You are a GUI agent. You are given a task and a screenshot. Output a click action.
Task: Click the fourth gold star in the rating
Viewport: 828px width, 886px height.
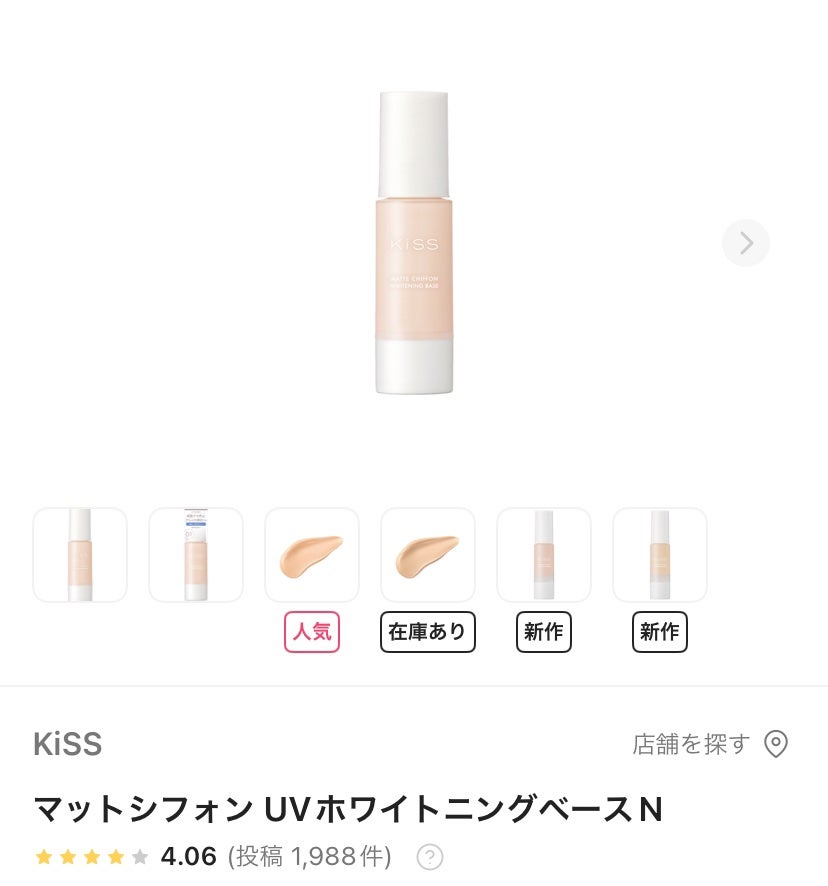coord(114,857)
